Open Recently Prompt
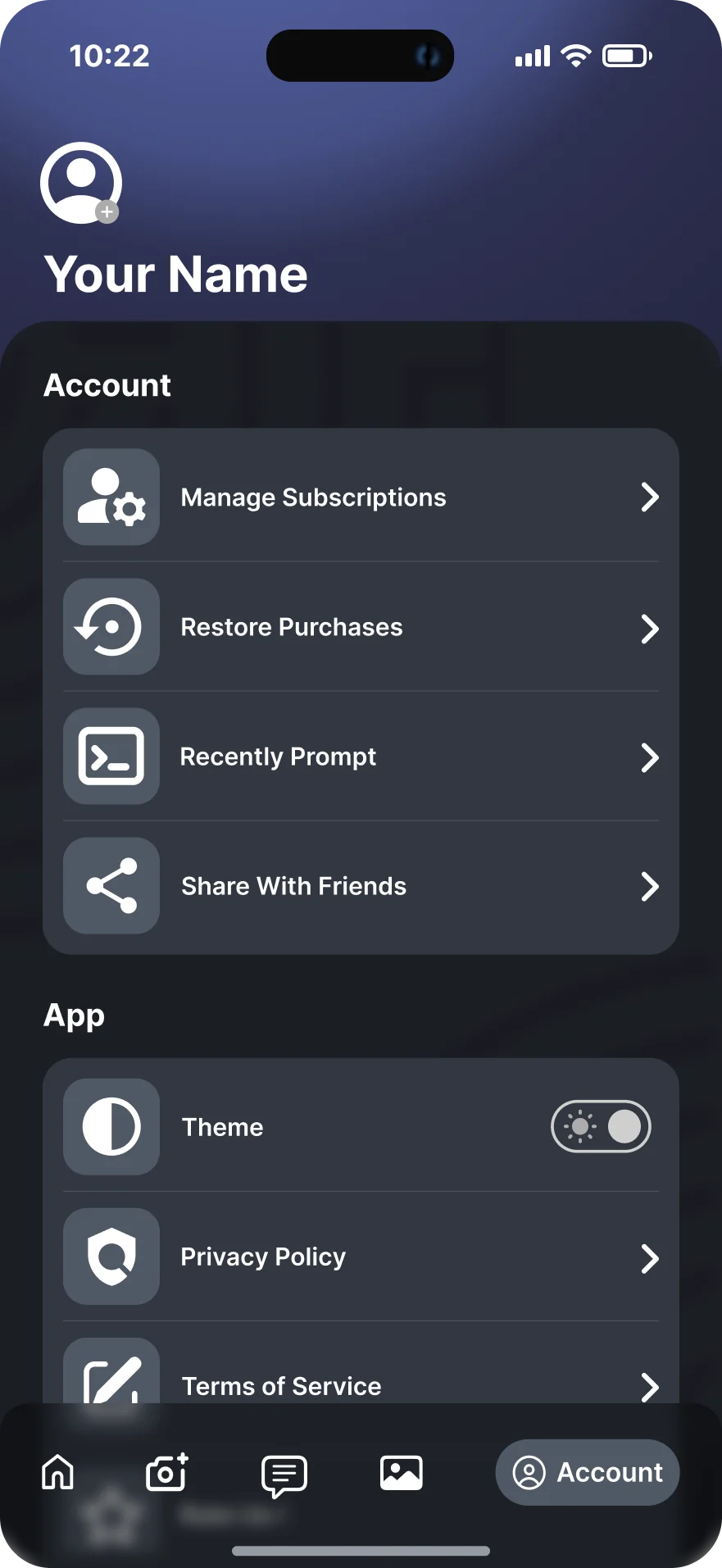Viewport: 722px width, 1568px height. pyautogui.click(x=361, y=757)
